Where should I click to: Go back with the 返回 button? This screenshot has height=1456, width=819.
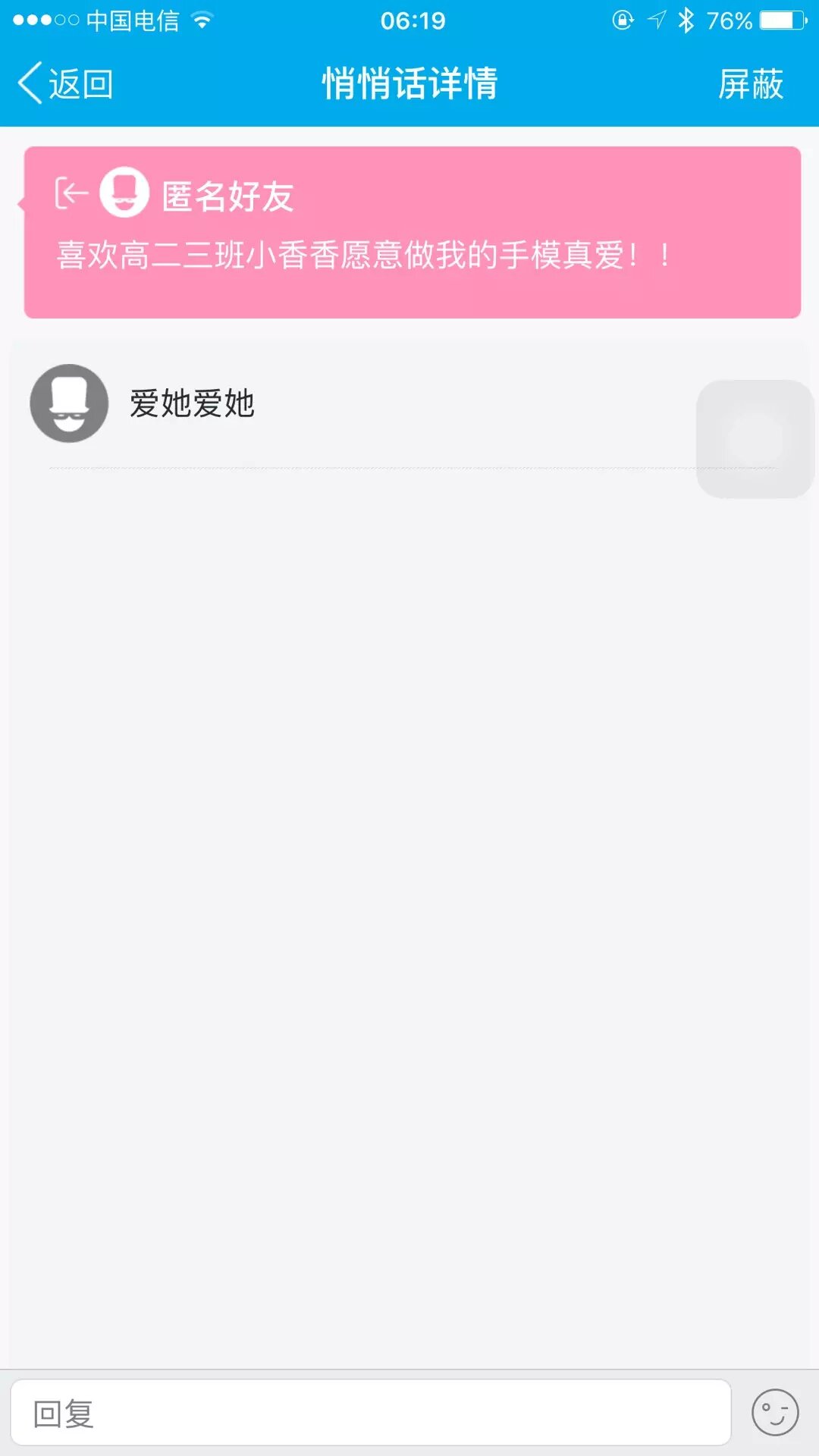point(65,83)
